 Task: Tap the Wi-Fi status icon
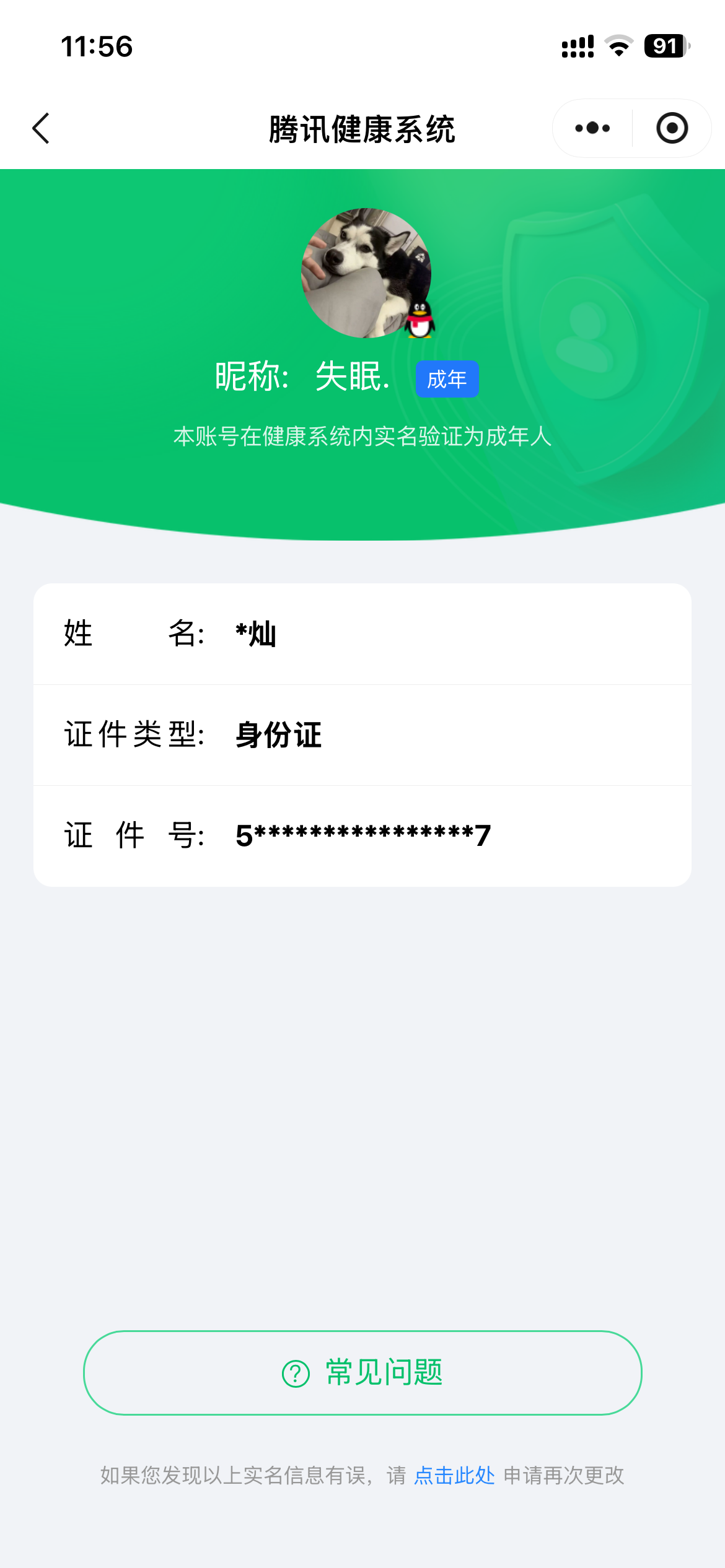tap(619, 45)
